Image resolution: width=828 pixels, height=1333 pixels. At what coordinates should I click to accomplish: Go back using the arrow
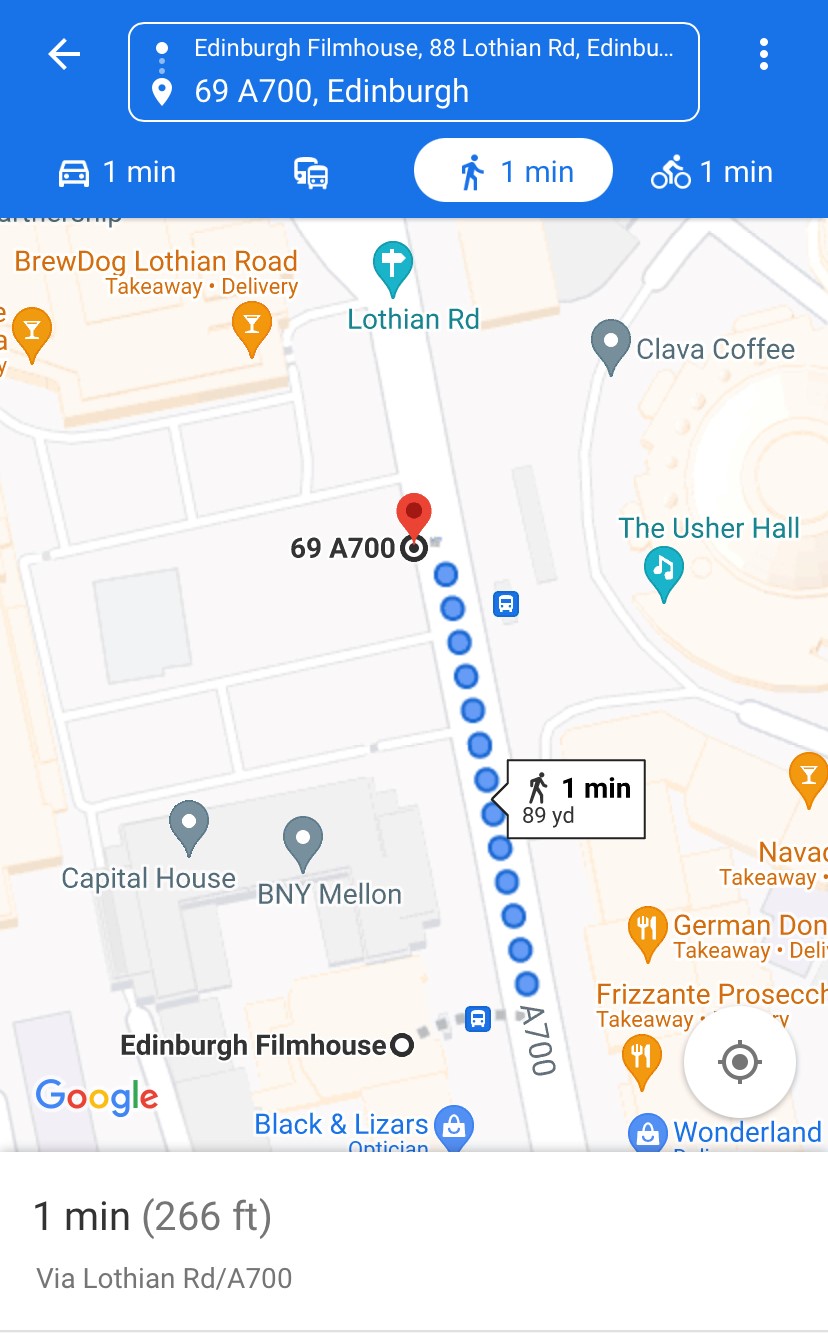(64, 55)
